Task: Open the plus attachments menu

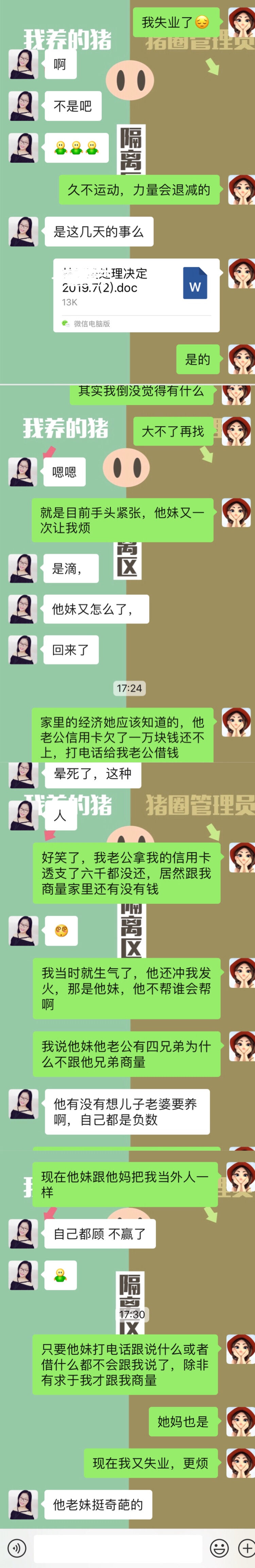Action: coord(246,1547)
